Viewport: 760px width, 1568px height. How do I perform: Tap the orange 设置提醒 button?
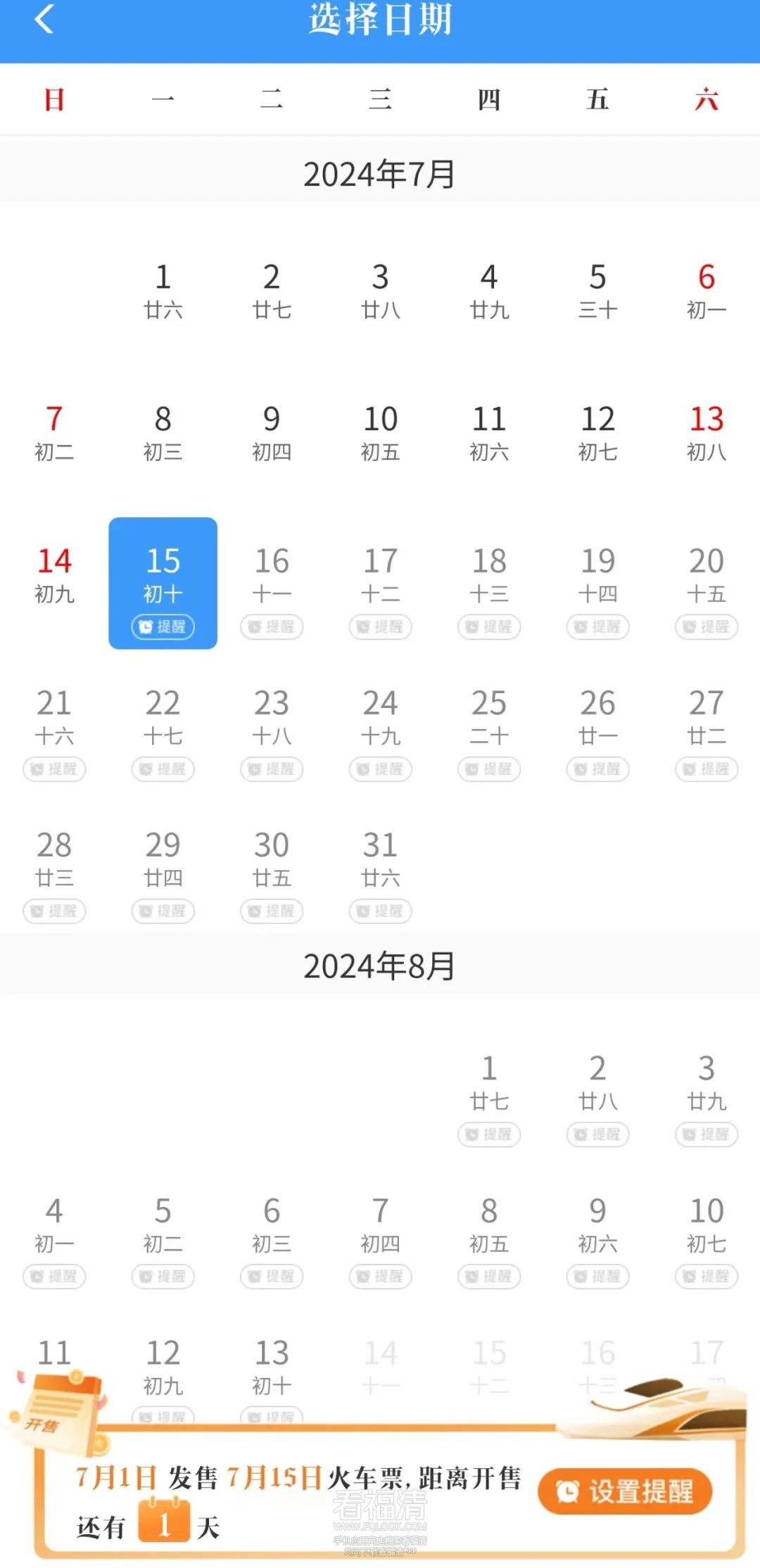625,1491
